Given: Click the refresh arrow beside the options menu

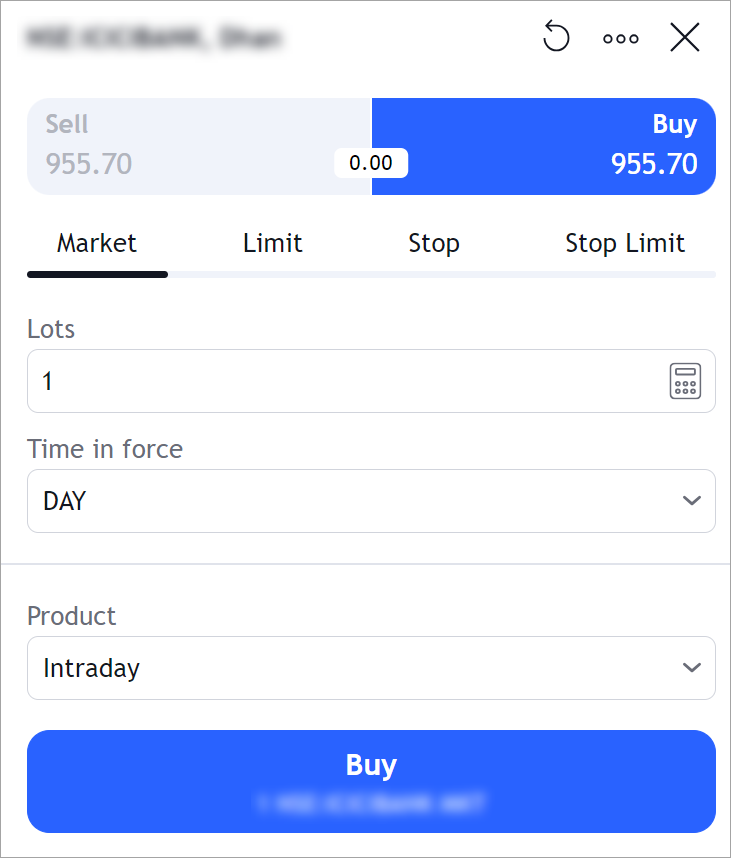Looking at the screenshot, I should 556,37.
